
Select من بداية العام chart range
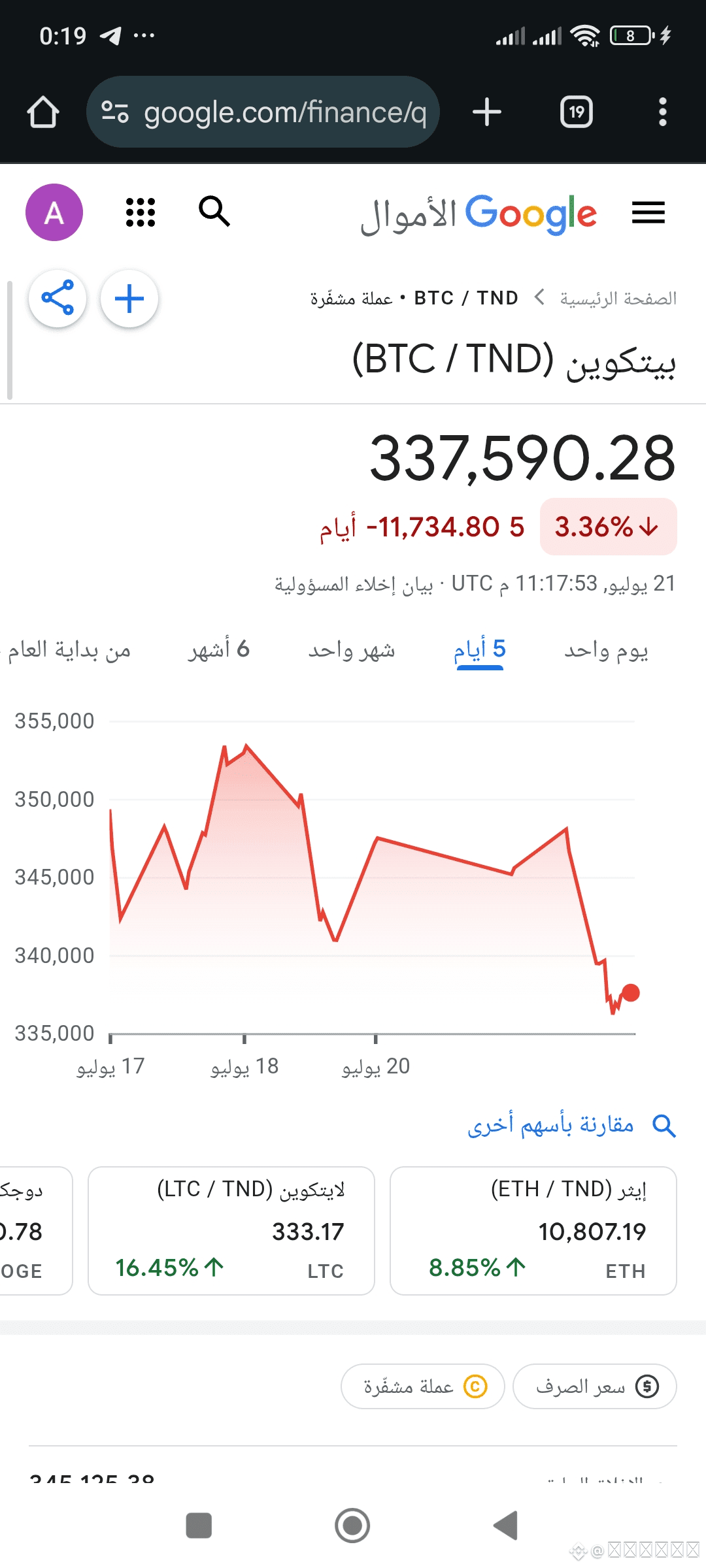68,650
